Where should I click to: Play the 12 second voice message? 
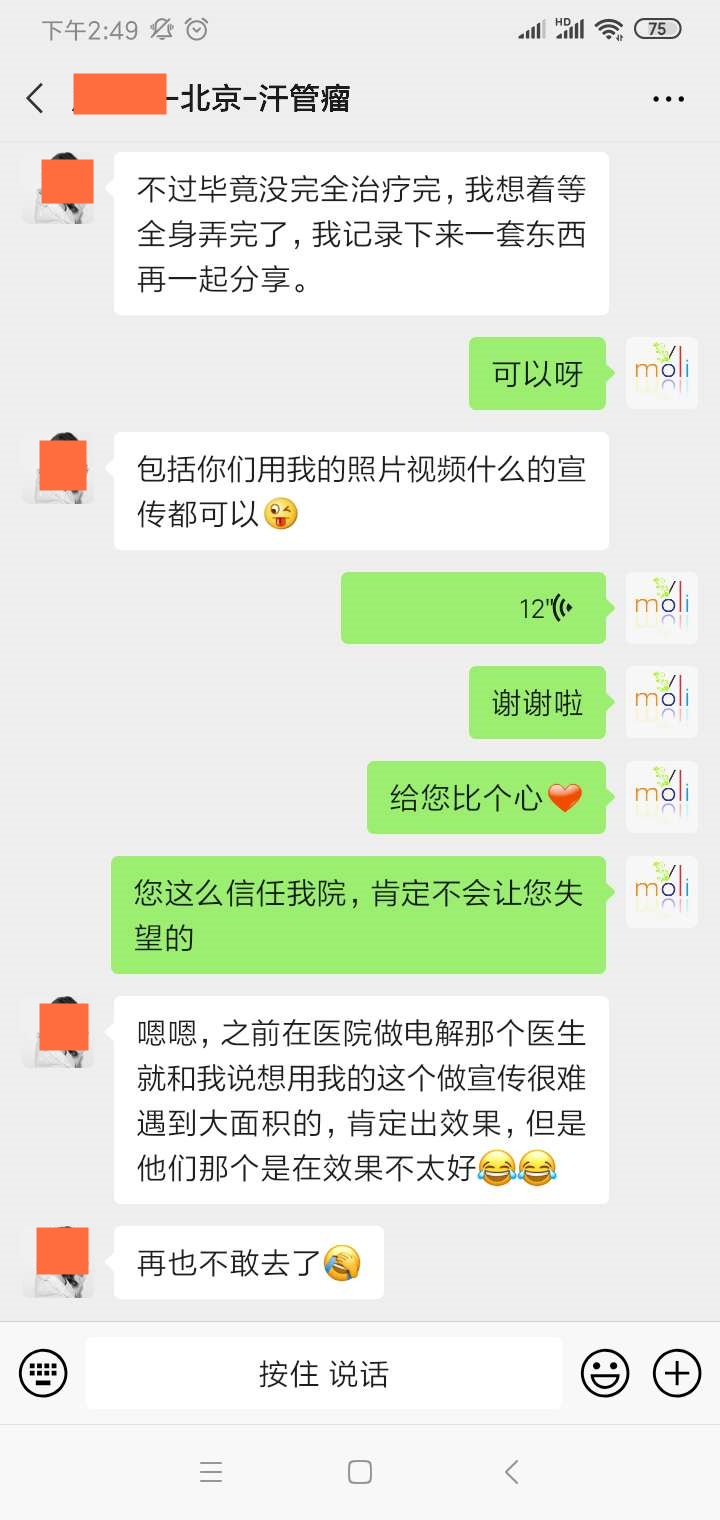point(473,607)
